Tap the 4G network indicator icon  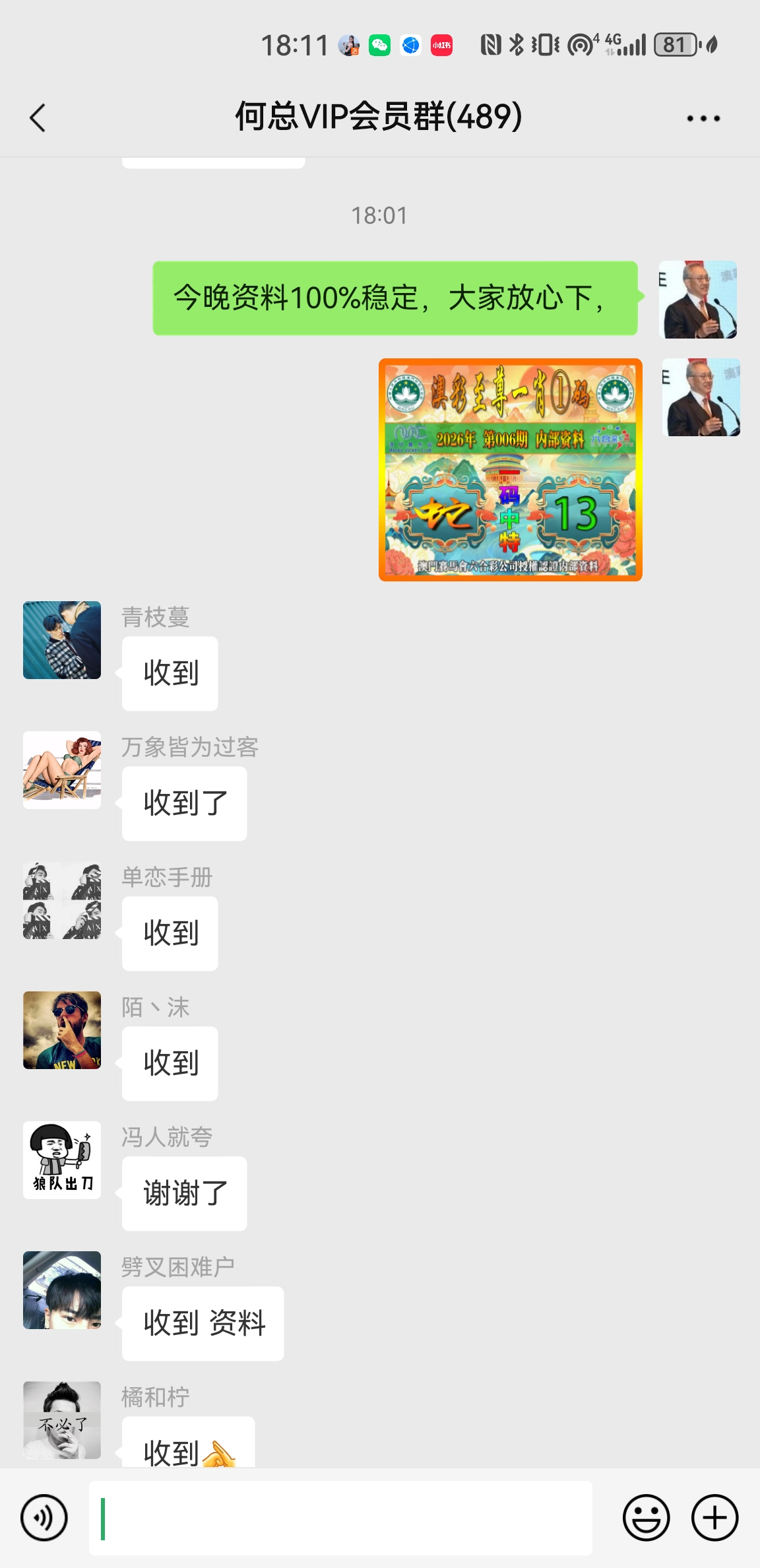click(x=610, y=45)
